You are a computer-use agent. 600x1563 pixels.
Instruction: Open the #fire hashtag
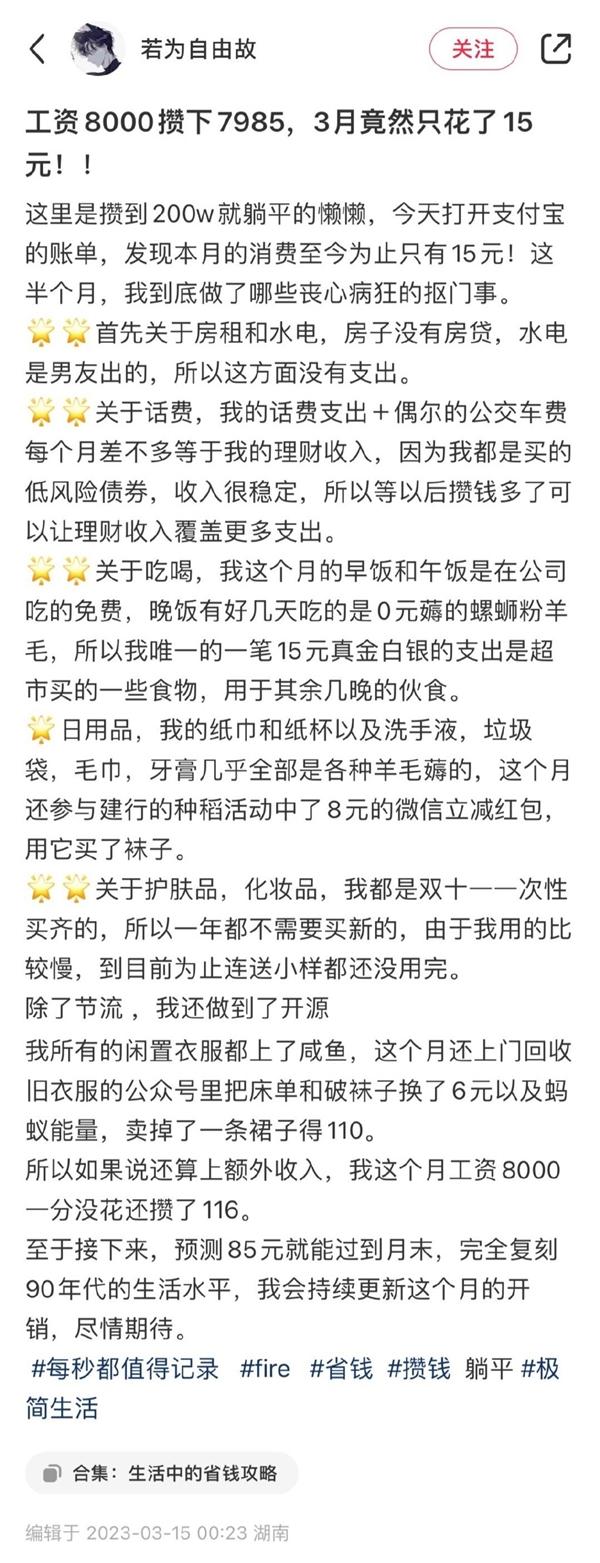click(x=265, y=1369)
